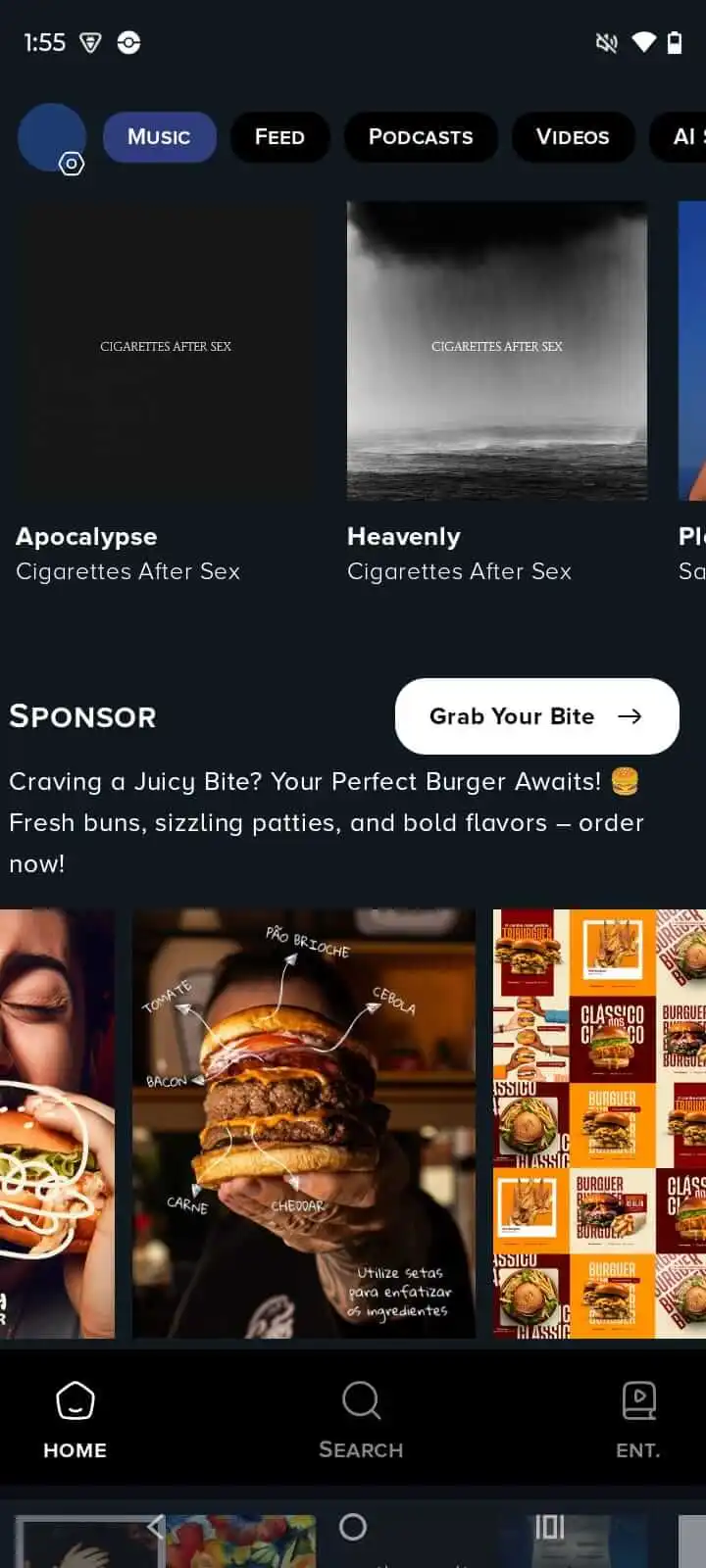The width and height of the screenshot is (706, 1568).
Task: Switch to the Music tab
Action: coord(160,137)
